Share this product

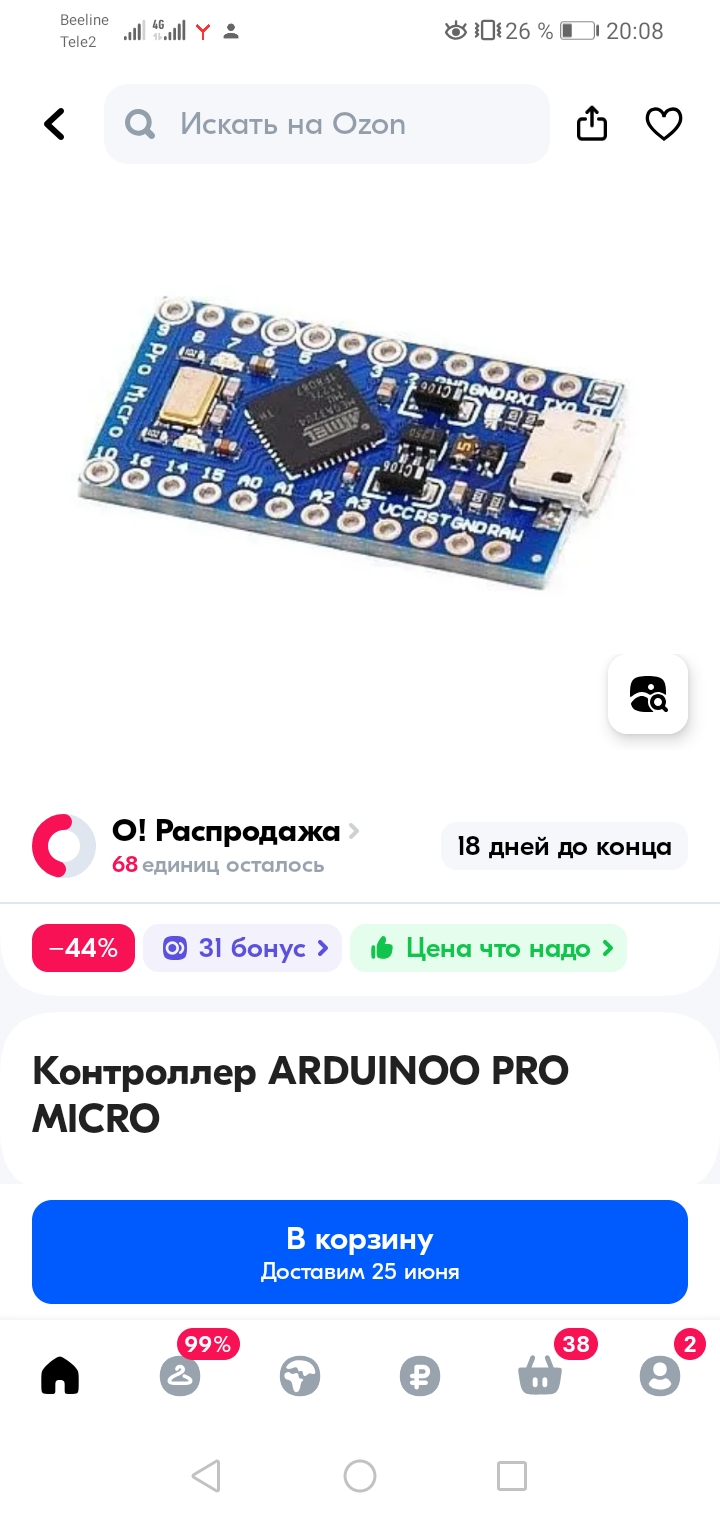pyautogui.click(x=592, y=124)
